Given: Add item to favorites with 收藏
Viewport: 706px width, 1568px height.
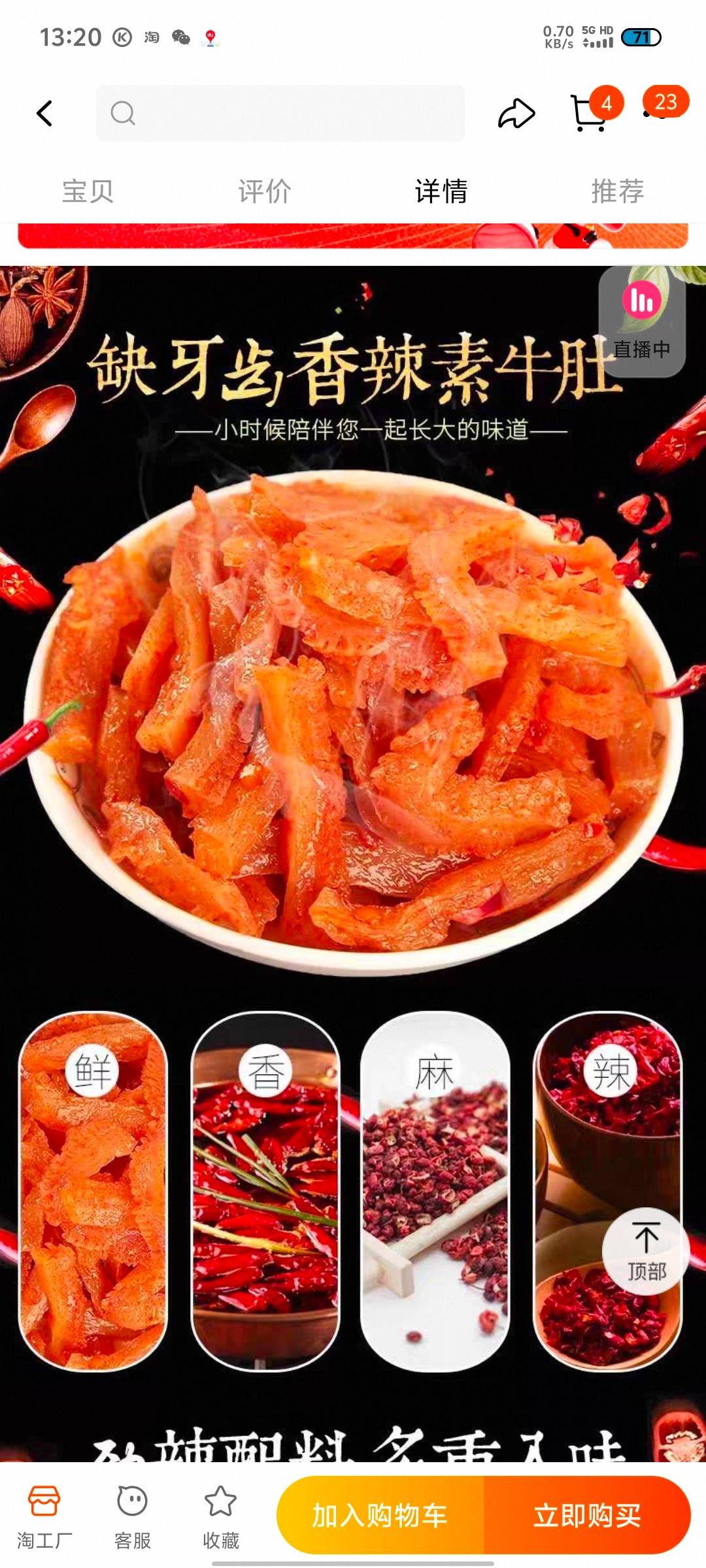Looking at the screenshot, I should click(221, 1517).
